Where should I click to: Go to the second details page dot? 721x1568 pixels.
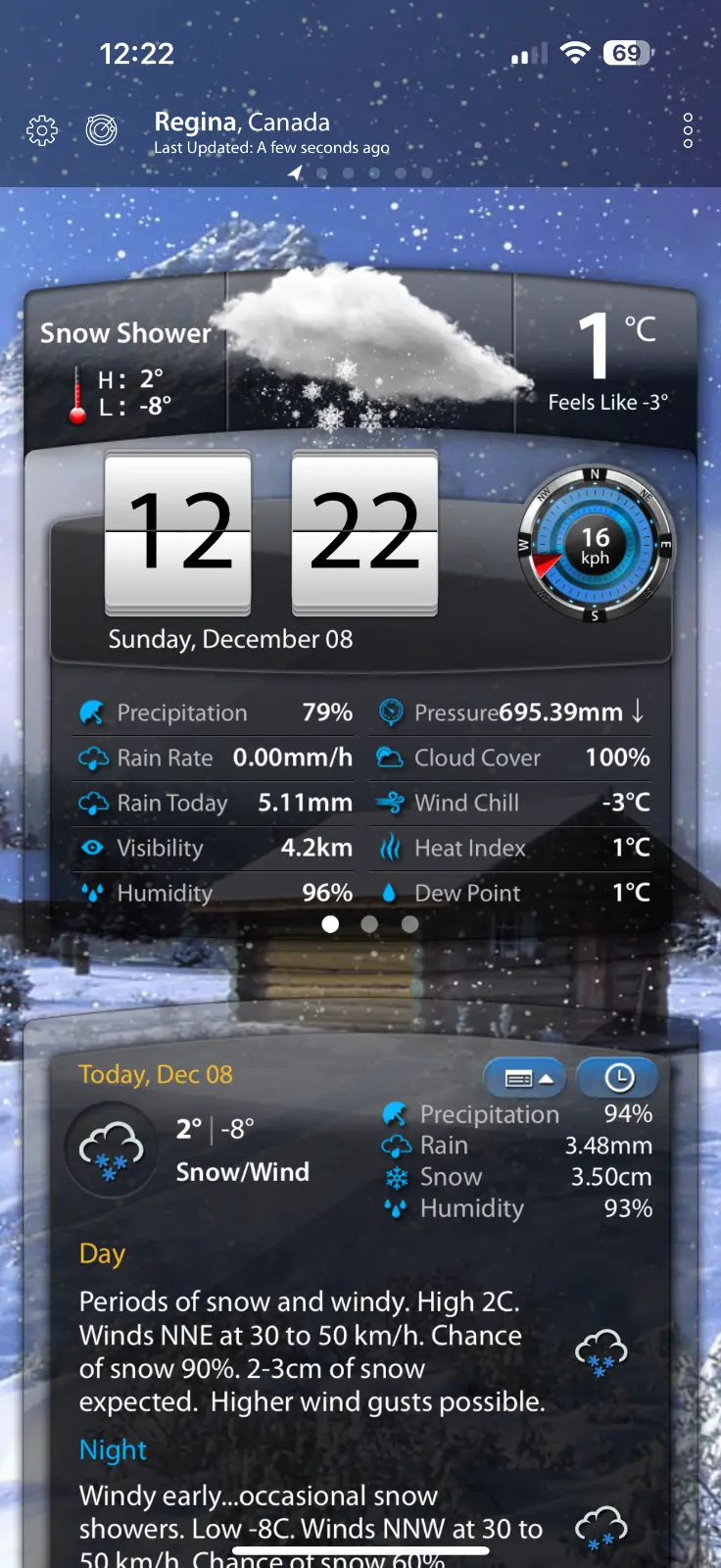(369, 924)
